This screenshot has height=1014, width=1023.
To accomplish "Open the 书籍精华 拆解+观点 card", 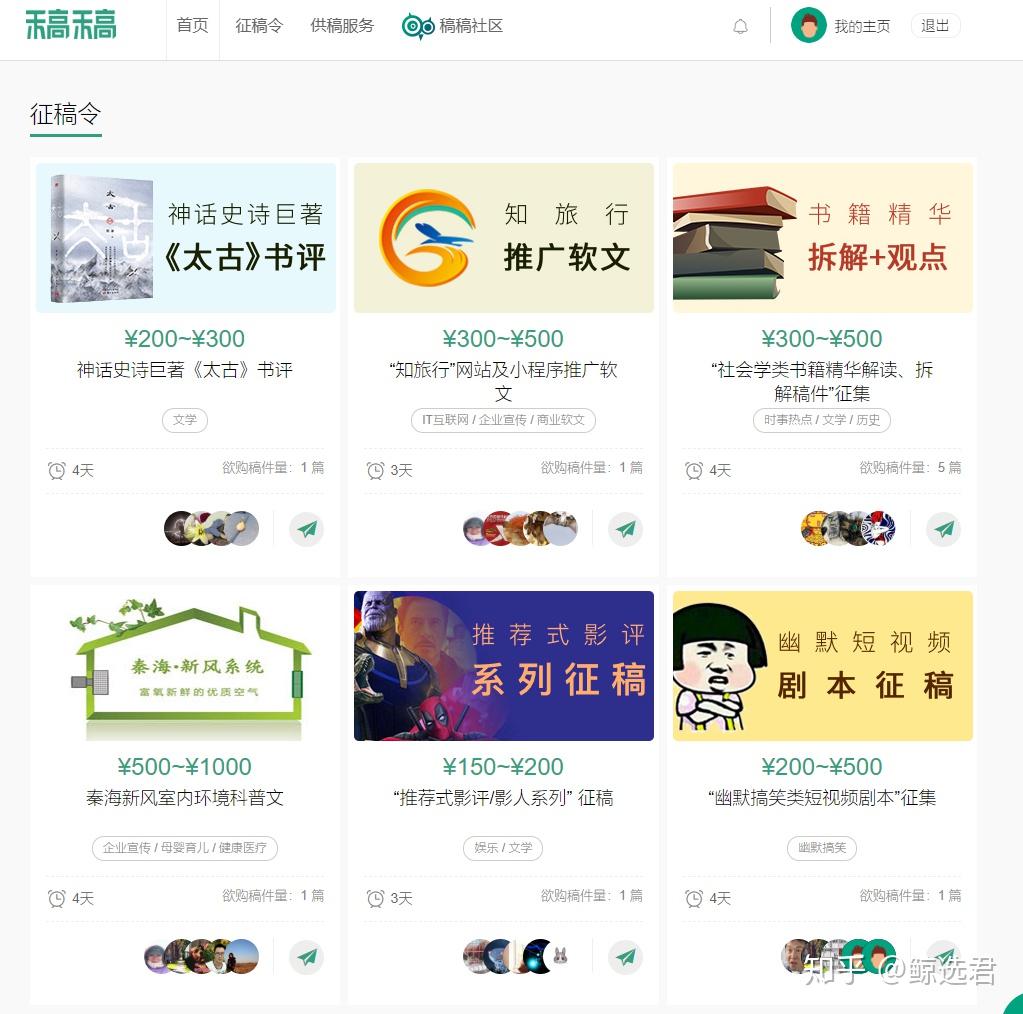I will (822, 238).
